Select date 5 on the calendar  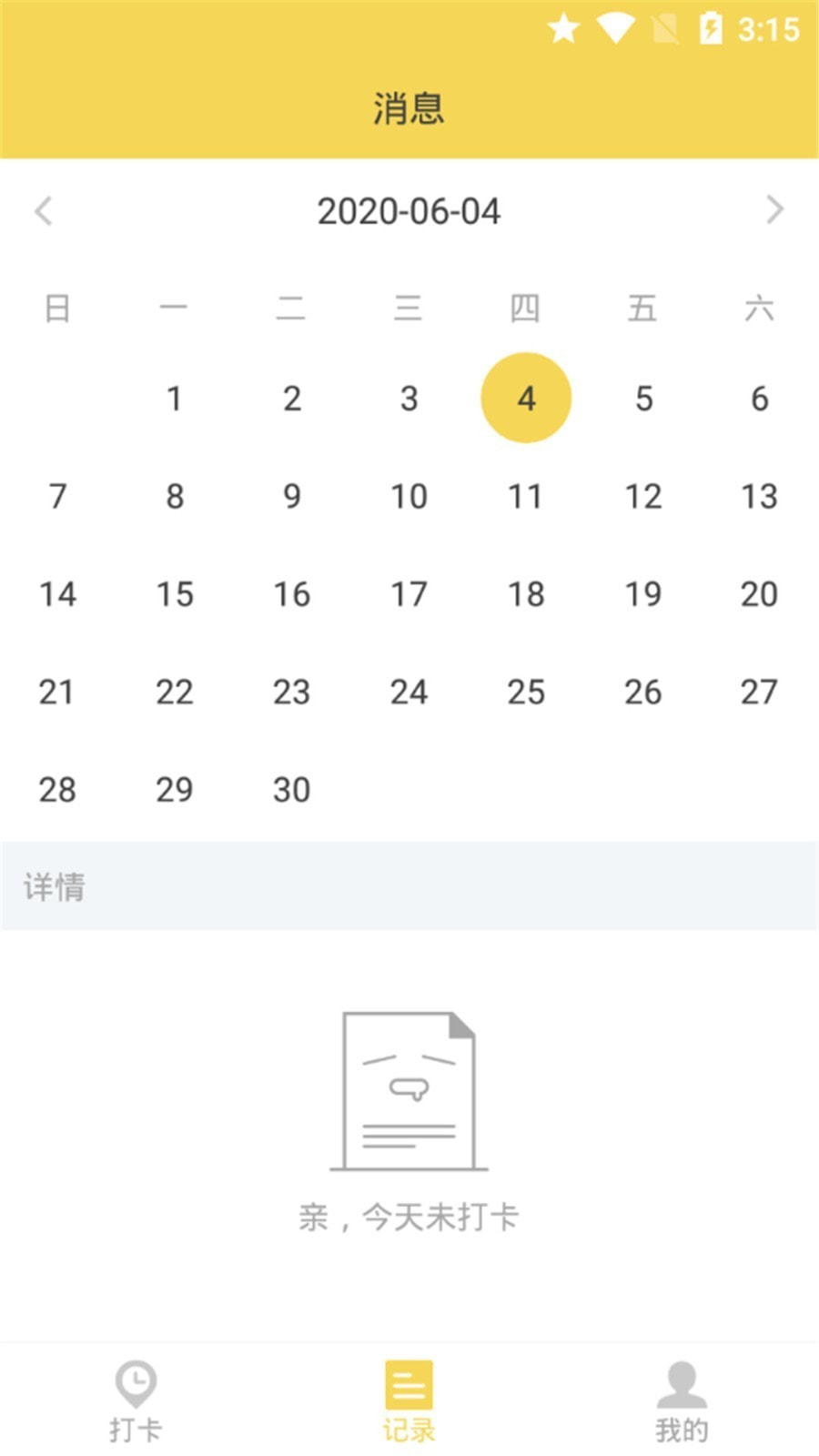(x=643, y=399)
